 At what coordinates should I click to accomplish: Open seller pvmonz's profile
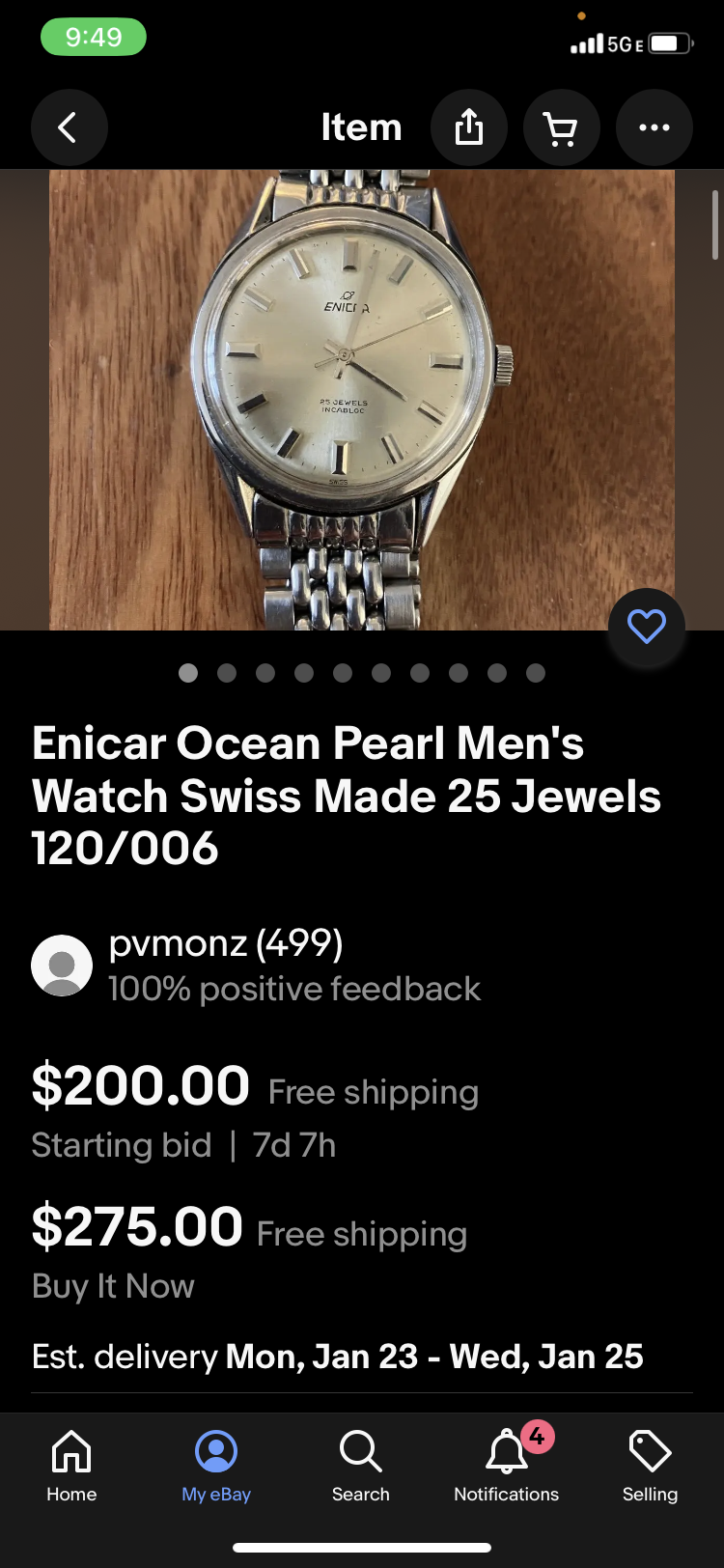tap(225, 943)
